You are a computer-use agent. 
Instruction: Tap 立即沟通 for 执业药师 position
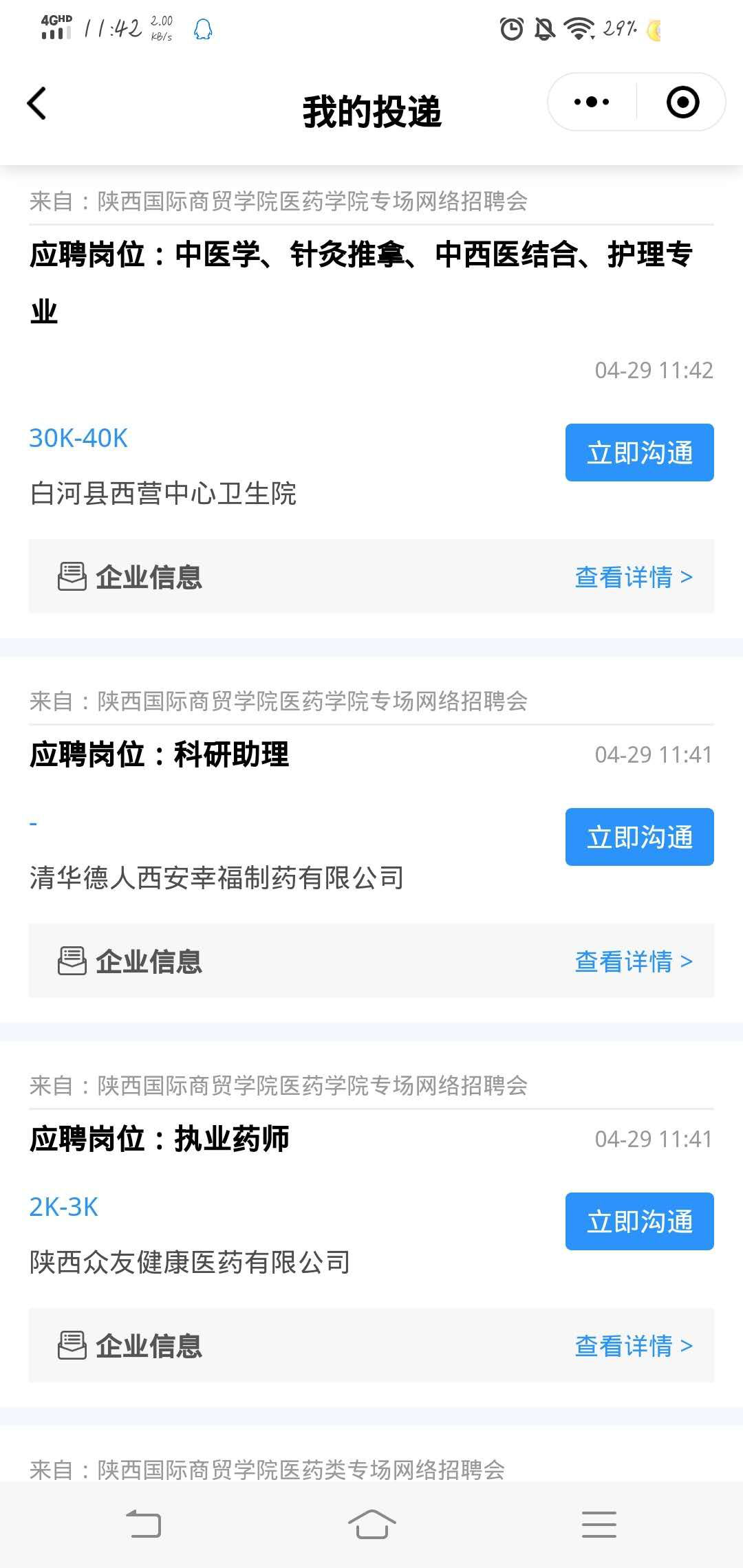pos(639,1221)
